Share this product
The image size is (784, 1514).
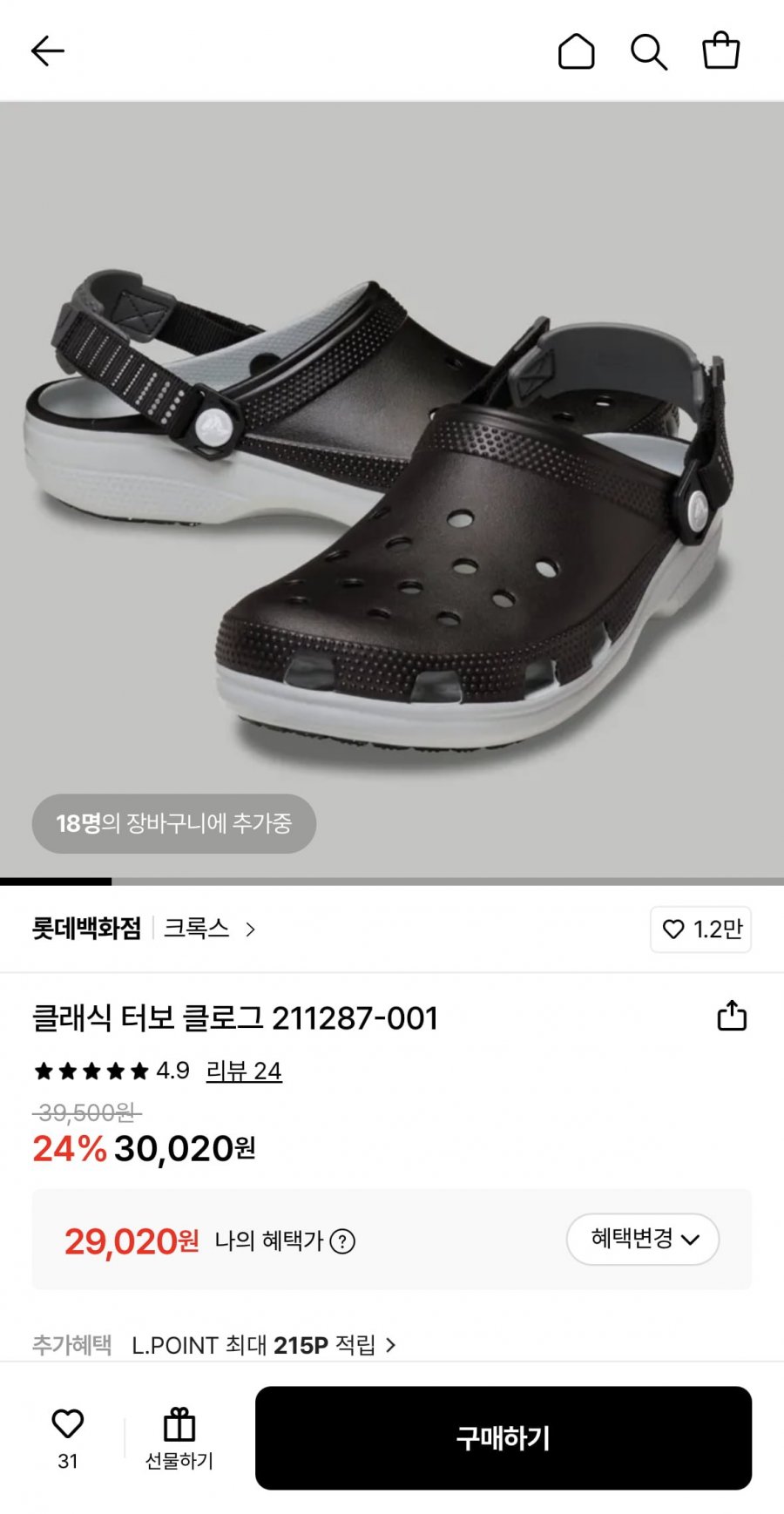(x=731, y=1016)
